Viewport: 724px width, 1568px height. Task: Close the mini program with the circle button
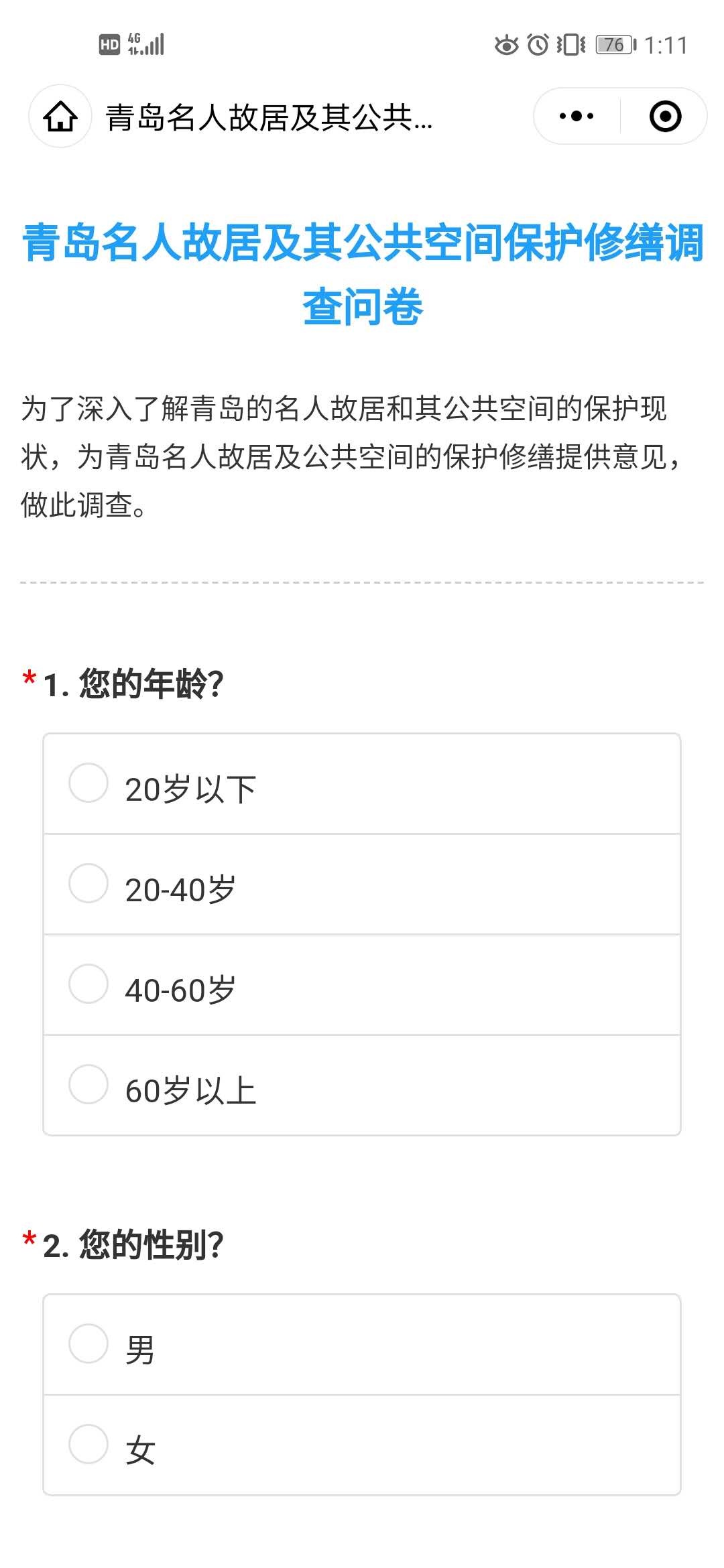tap(665, 117)
